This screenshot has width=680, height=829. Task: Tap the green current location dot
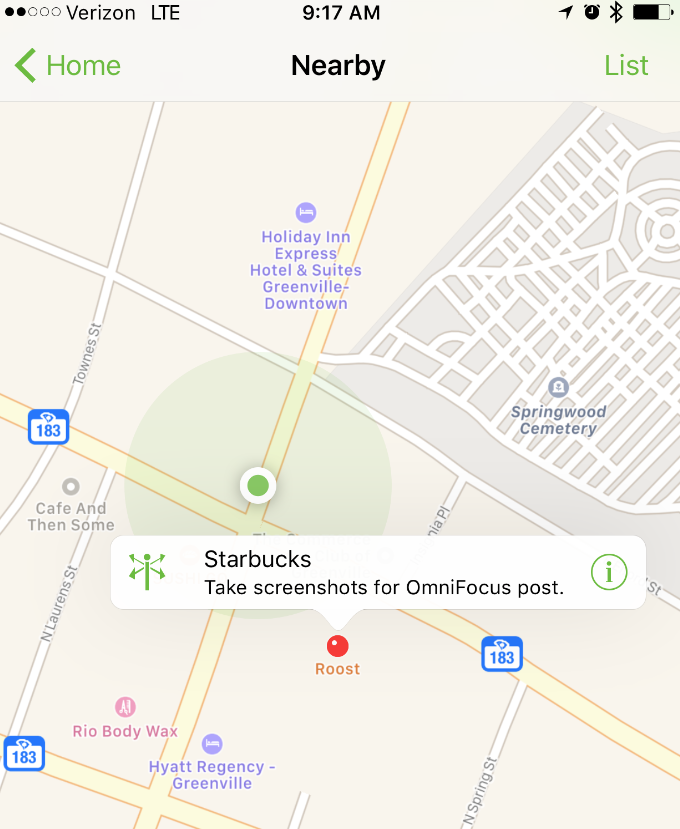pos(258,486)
